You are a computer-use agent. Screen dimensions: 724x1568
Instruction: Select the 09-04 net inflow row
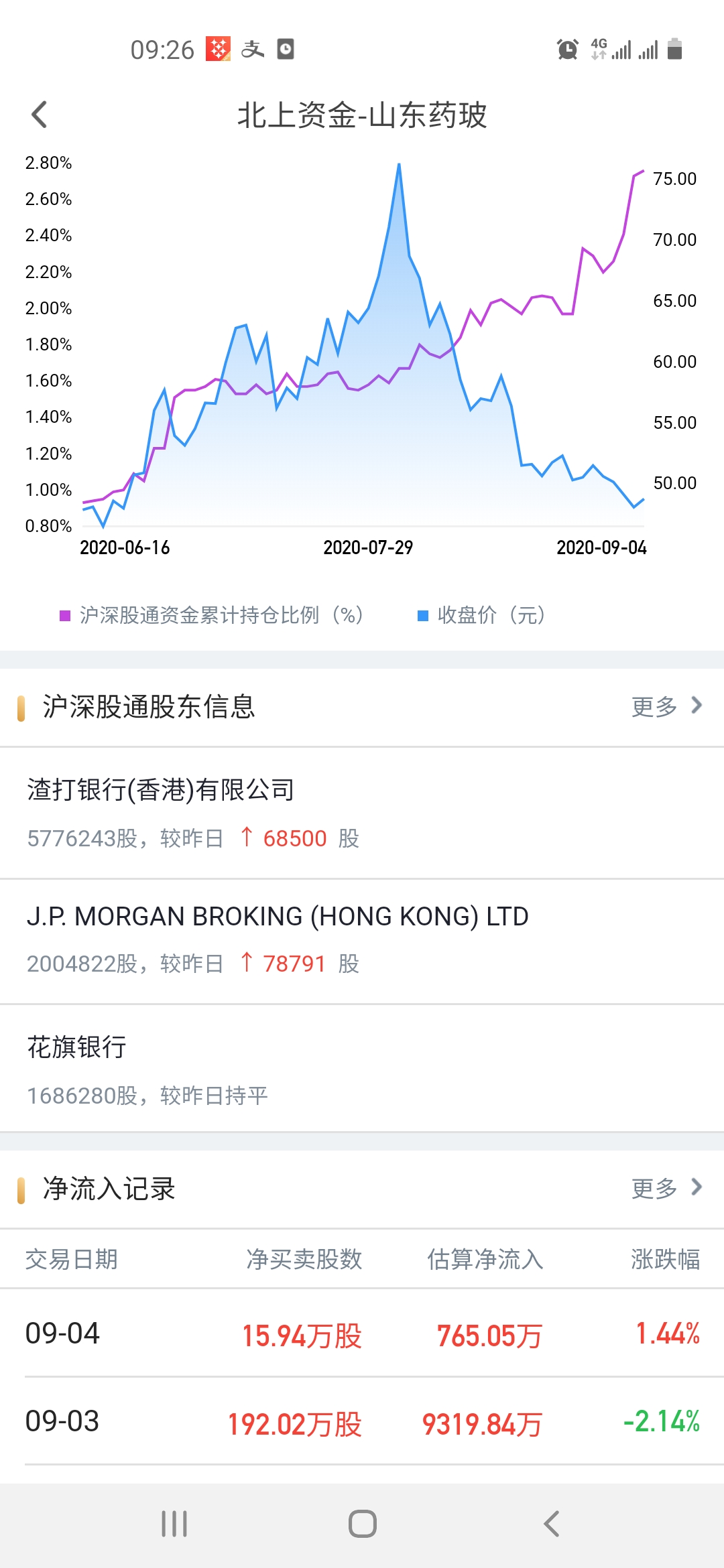(x=362, y=1333)
